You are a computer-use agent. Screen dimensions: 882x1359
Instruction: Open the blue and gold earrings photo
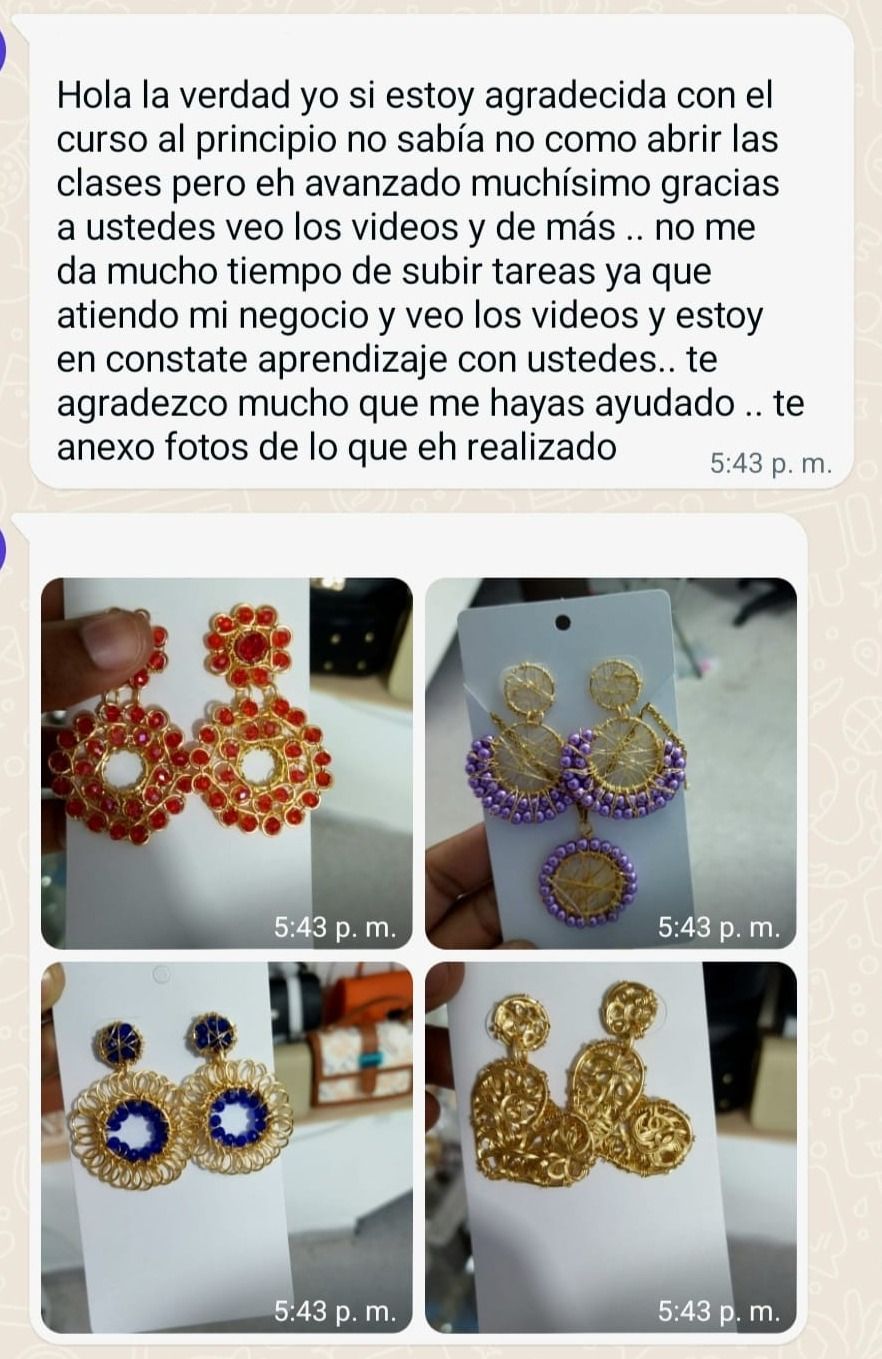[x=226, y=1146]
